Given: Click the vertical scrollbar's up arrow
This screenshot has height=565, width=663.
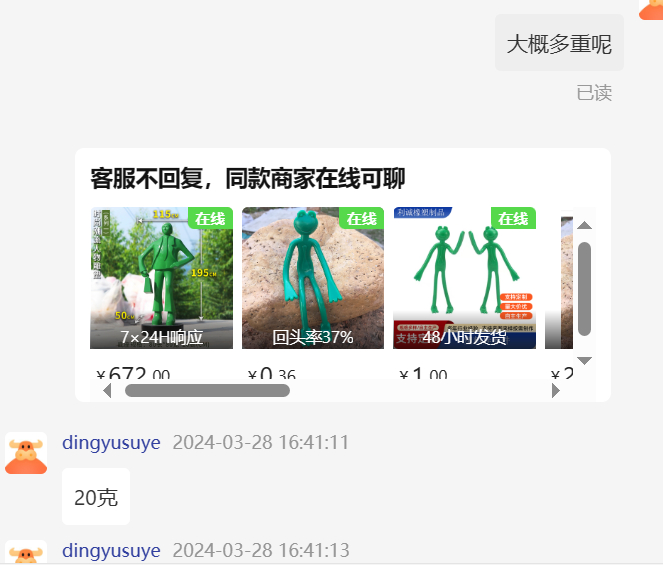Looking at the screenshot, I should pos(585,225).
